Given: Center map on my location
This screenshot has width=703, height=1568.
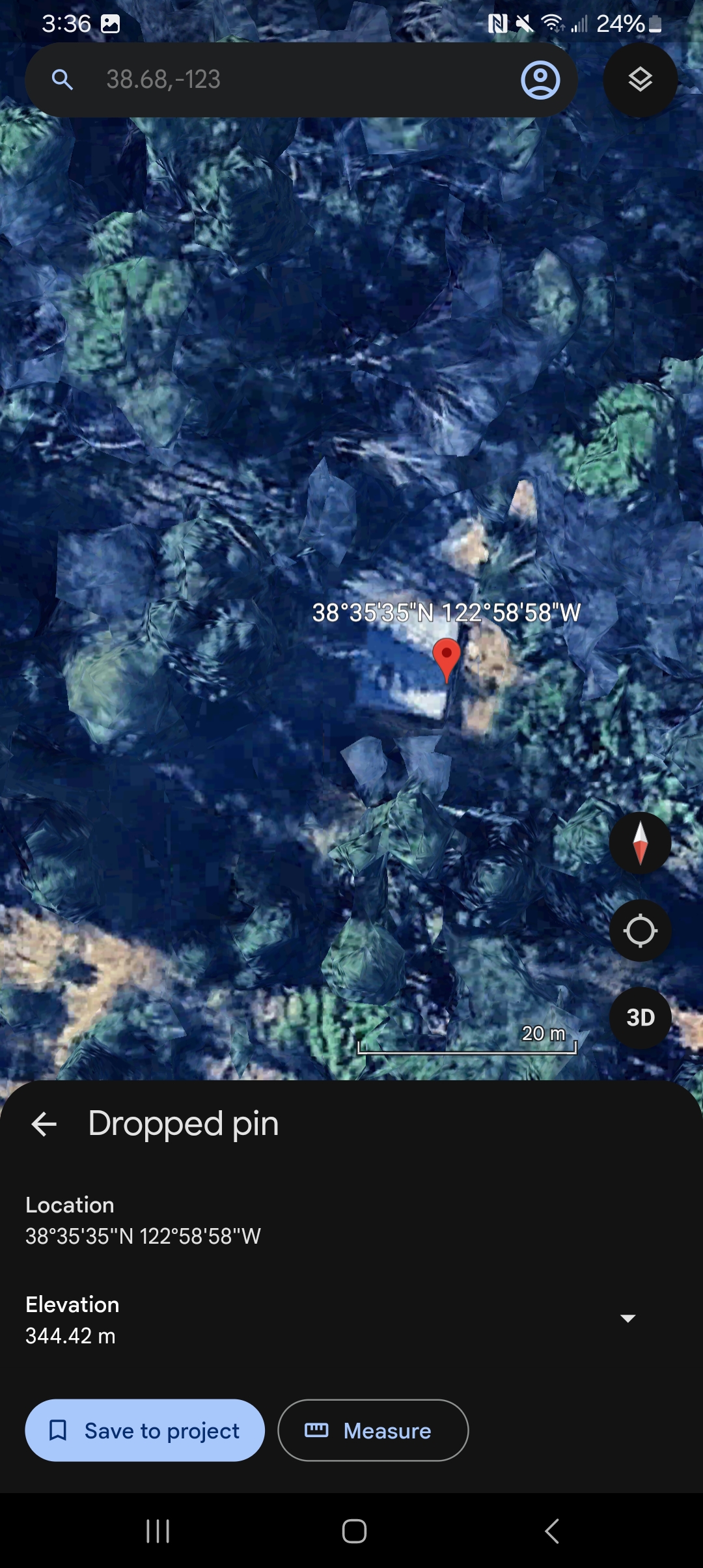Looking at the screenshot, I should [x=641, y=931].
